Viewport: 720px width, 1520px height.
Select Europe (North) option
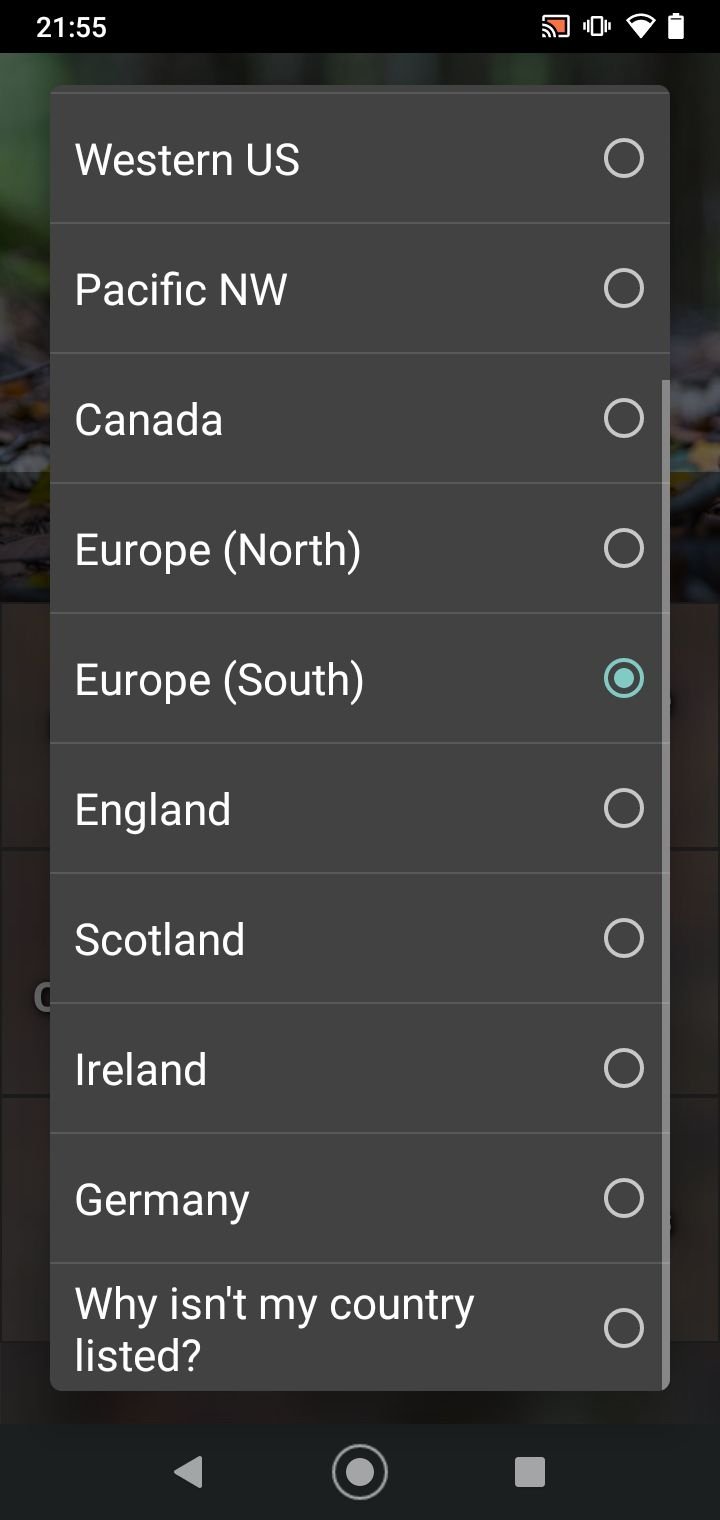[359, 548]
